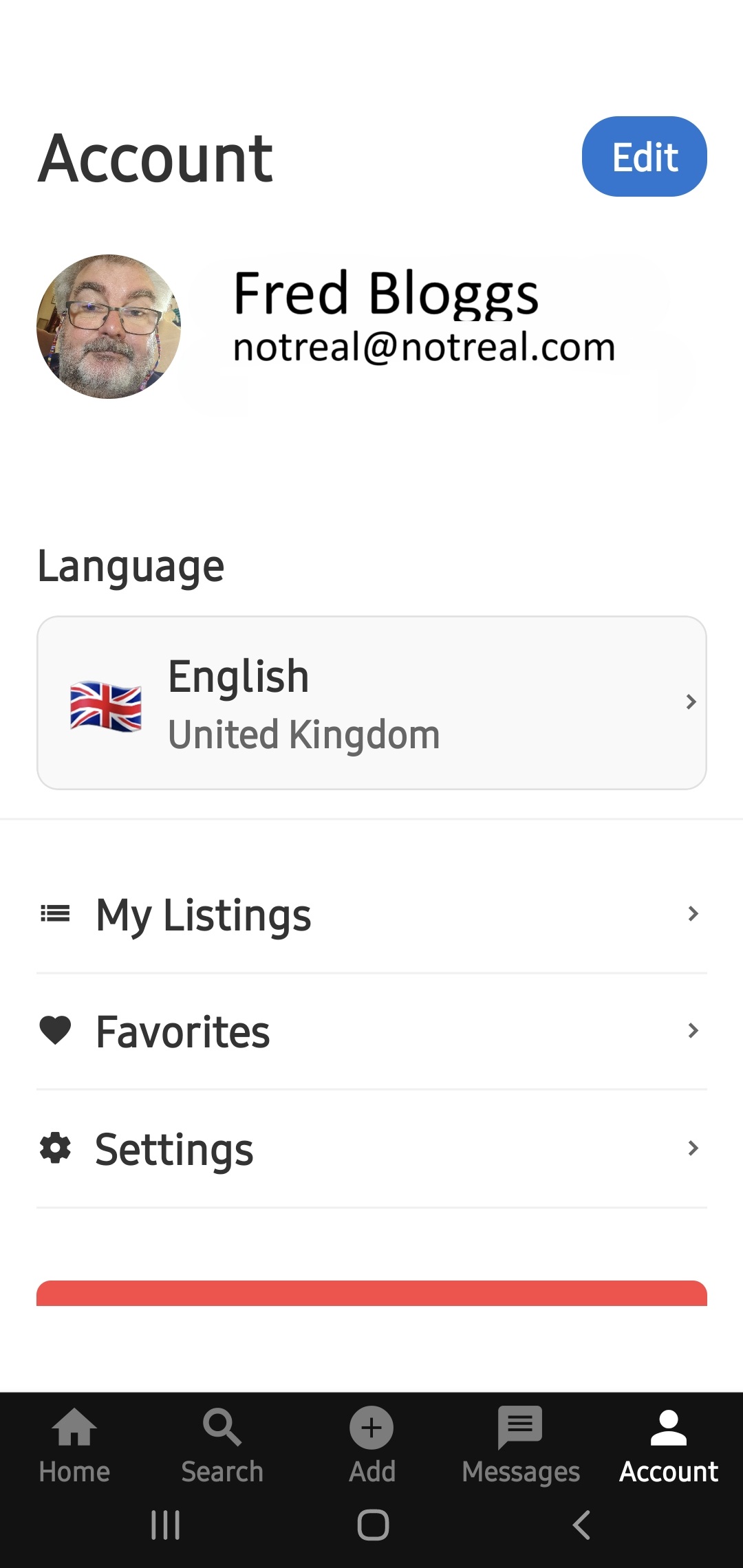Viewport: 743px width, 1568px height.
Task: Tap the My Listings list icon
Action: coord(56,913)
